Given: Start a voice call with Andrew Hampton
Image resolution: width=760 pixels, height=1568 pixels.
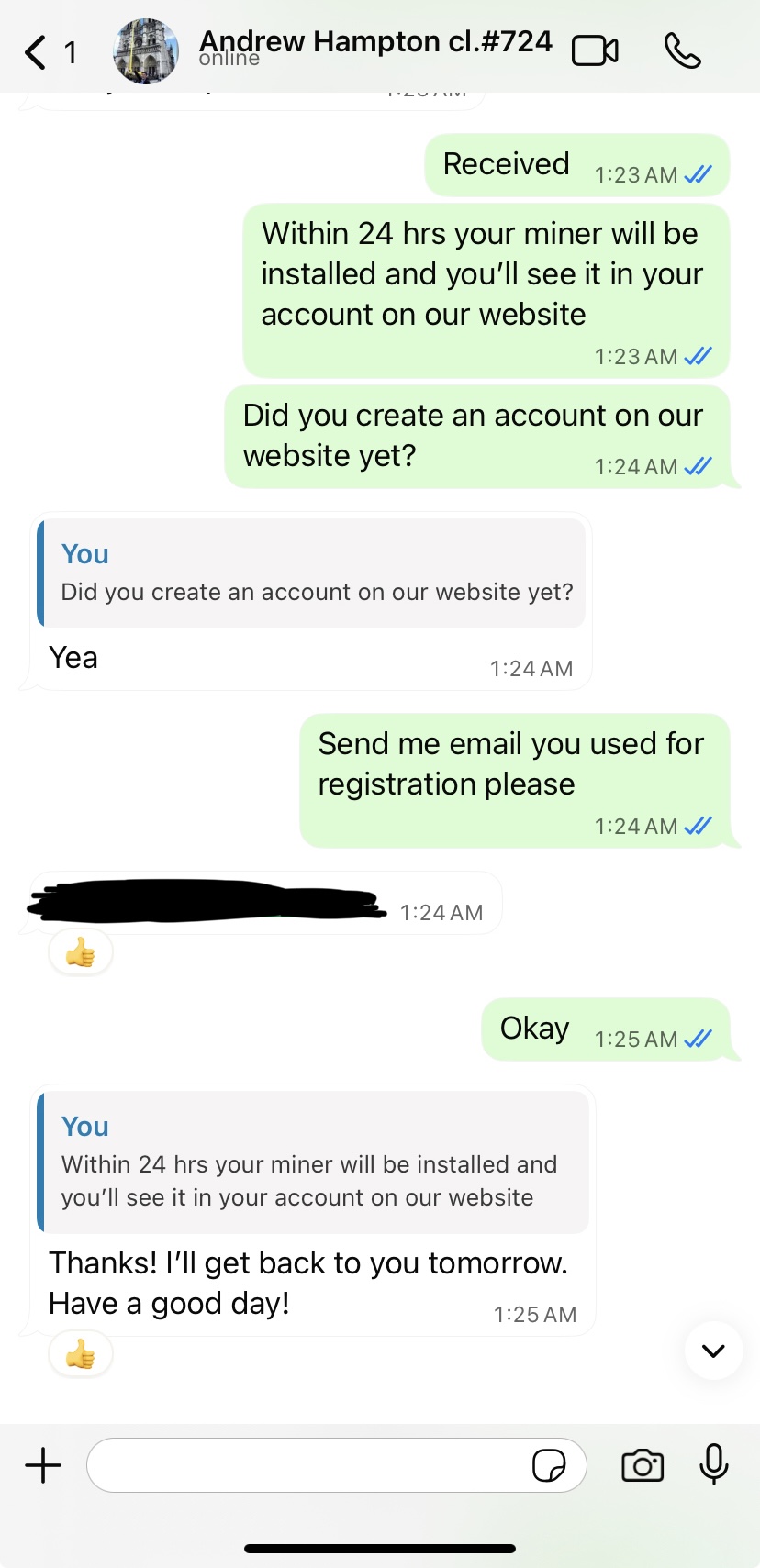Looking at the screenshot, I should click(682, 51).
